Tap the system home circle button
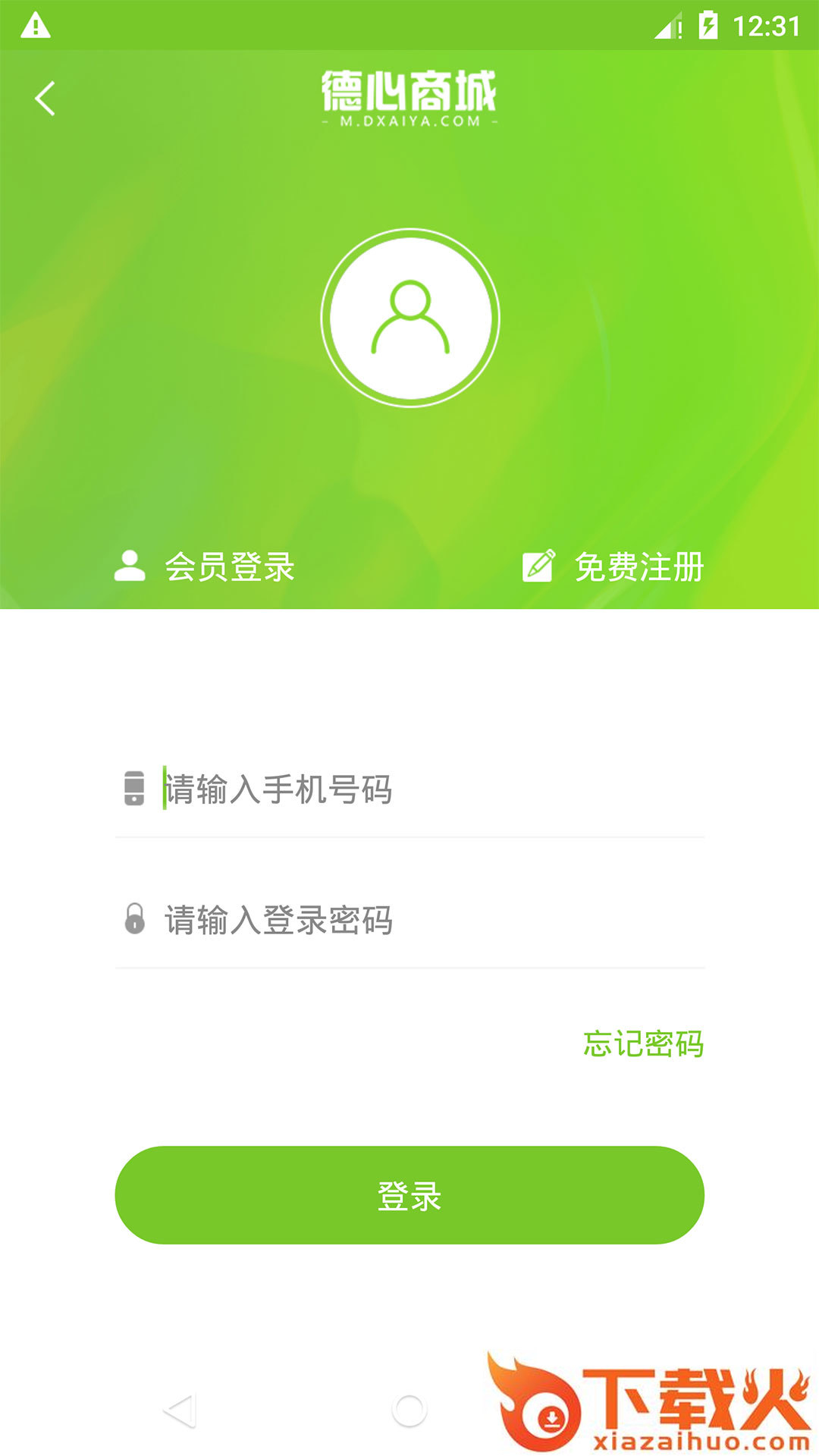 point(409,1410)
